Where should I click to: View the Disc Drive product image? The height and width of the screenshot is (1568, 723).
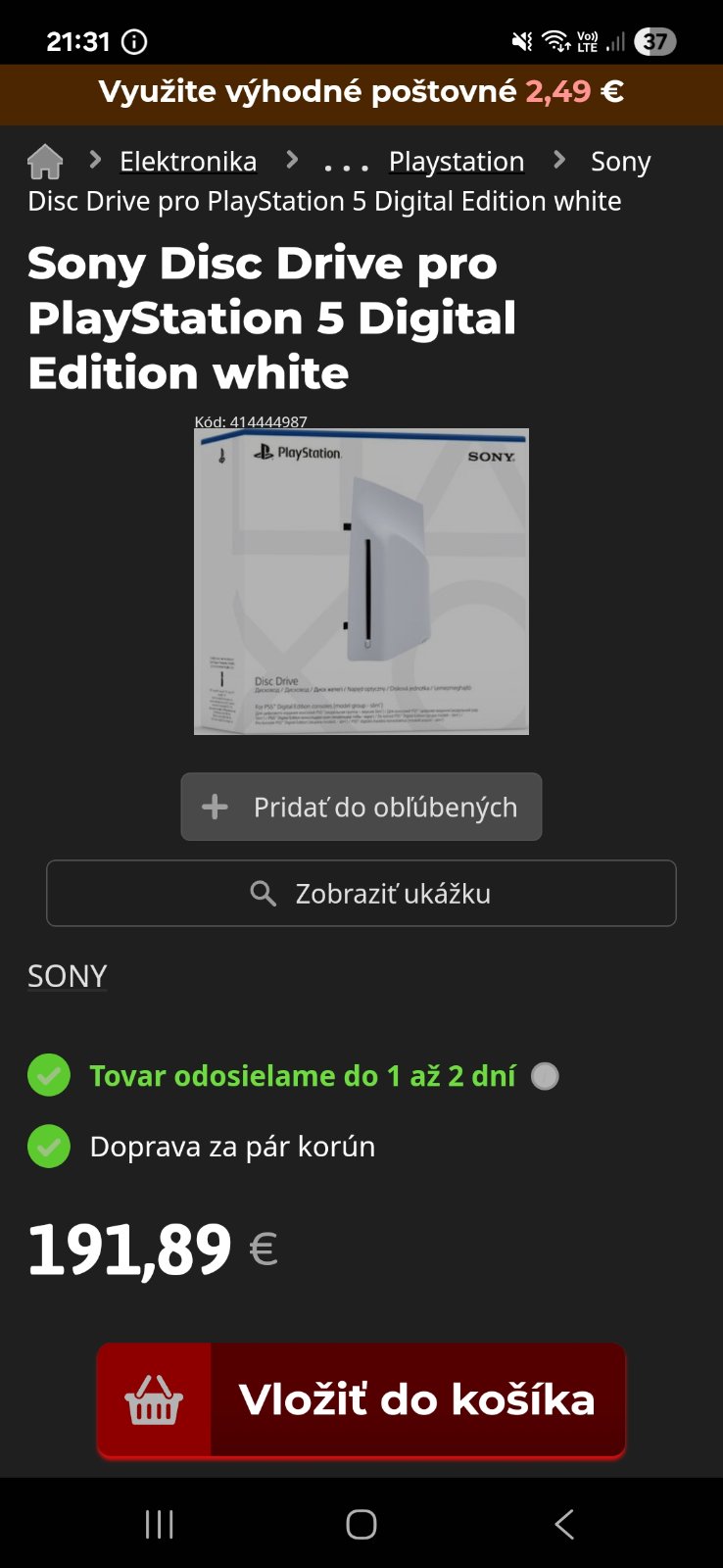point(361,581)
